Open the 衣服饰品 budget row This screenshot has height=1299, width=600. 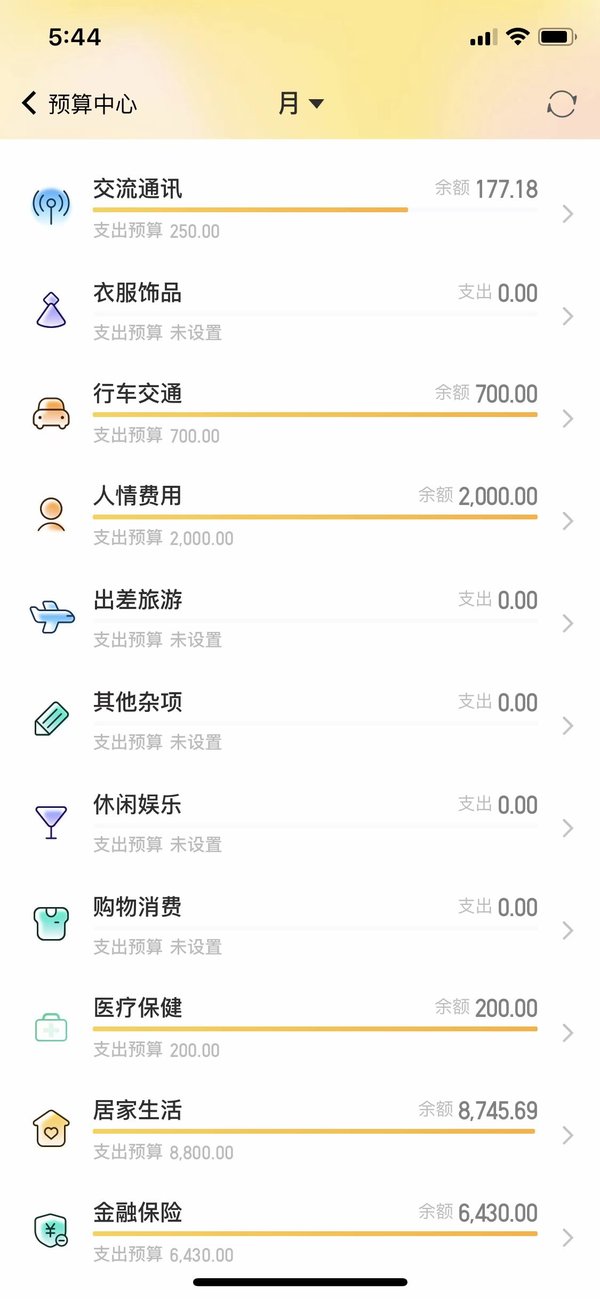300,312
